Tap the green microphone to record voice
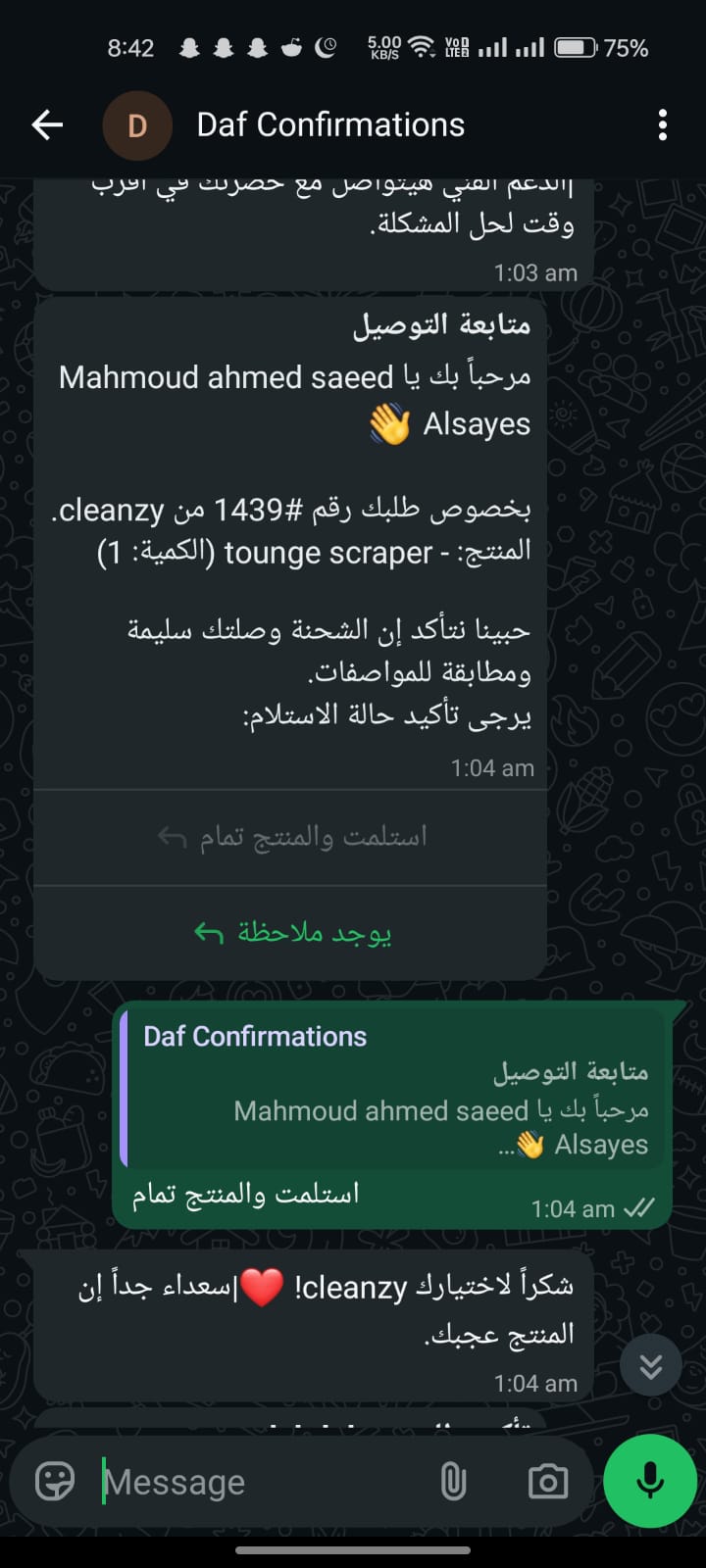 point(649,1481)
